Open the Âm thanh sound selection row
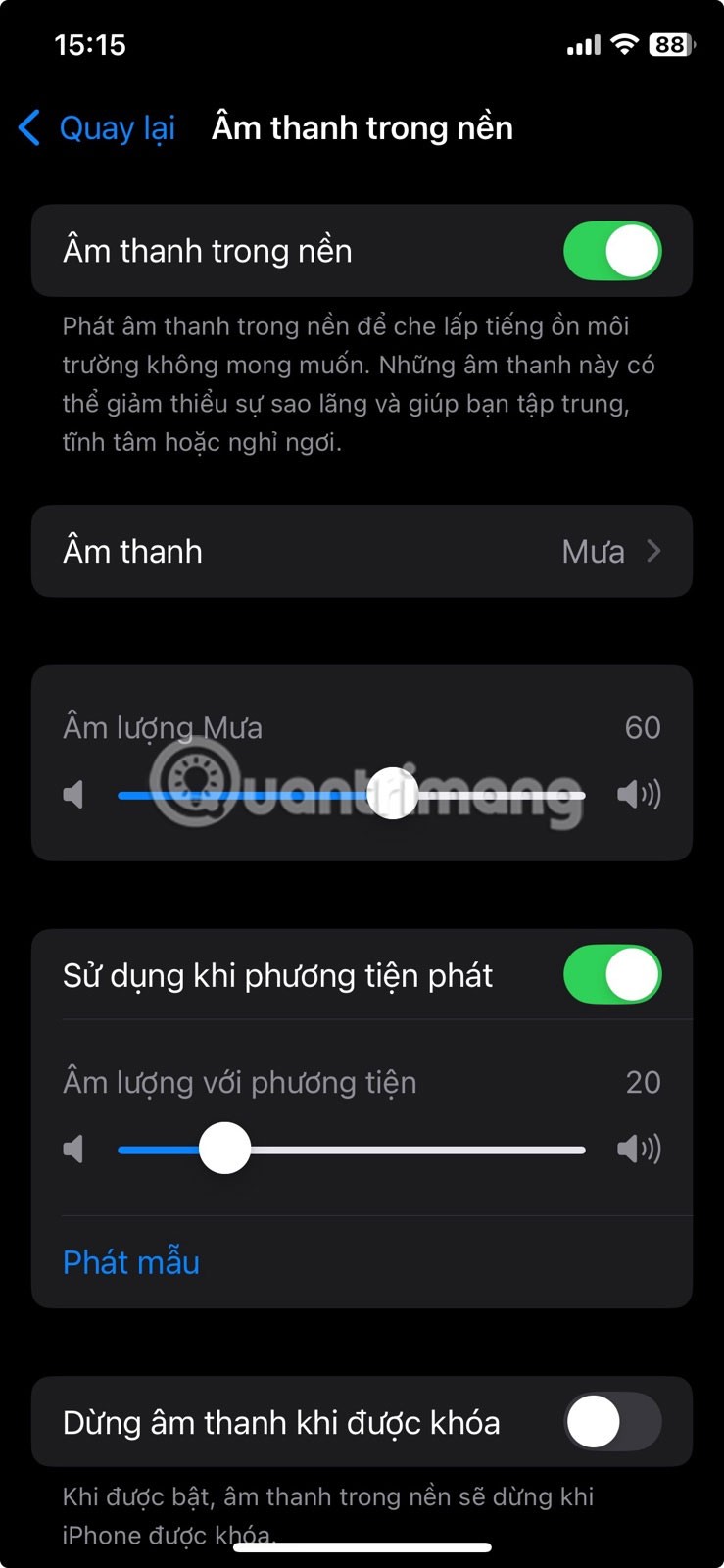This screenshot has width=724, height=1568. pos(362,552)
